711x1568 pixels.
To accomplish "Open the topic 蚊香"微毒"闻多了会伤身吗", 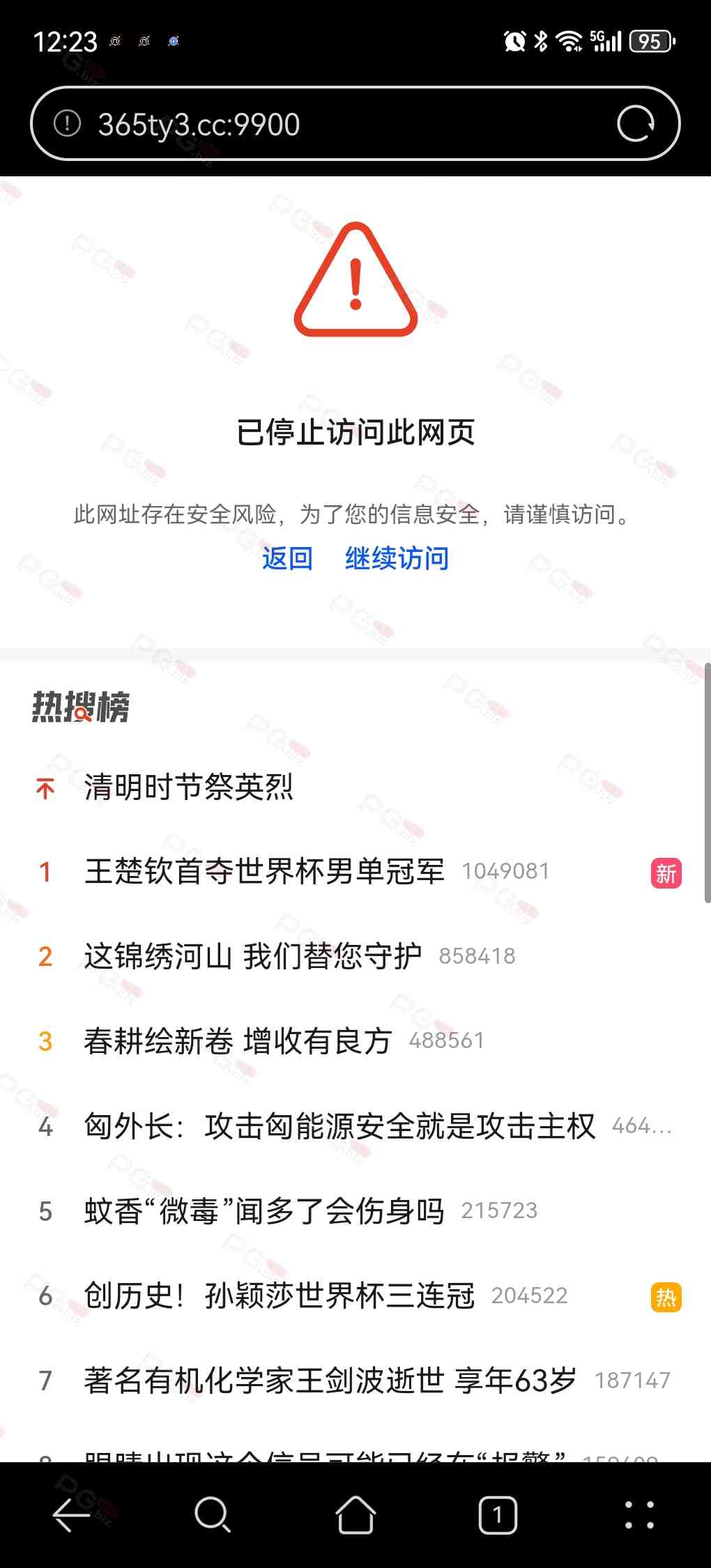I will 264,1211.
